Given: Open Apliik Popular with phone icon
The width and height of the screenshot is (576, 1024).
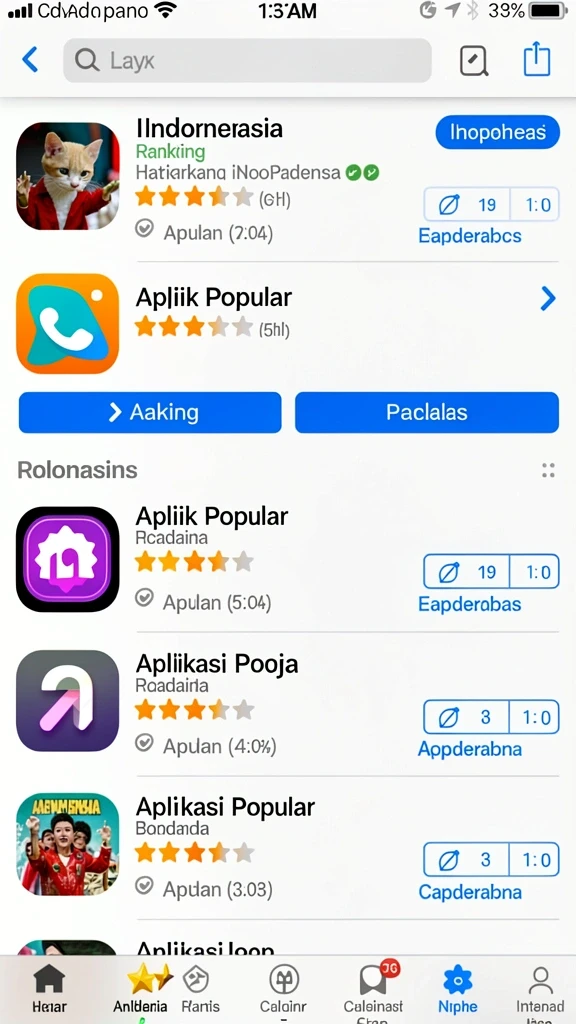Looking at the screenshot, I should 68,323.
